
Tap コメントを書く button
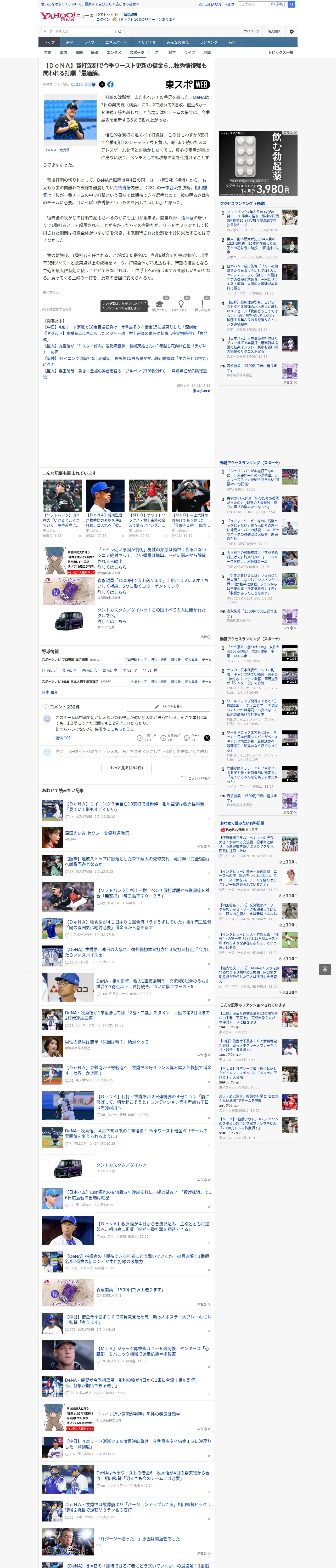point(169,706)
